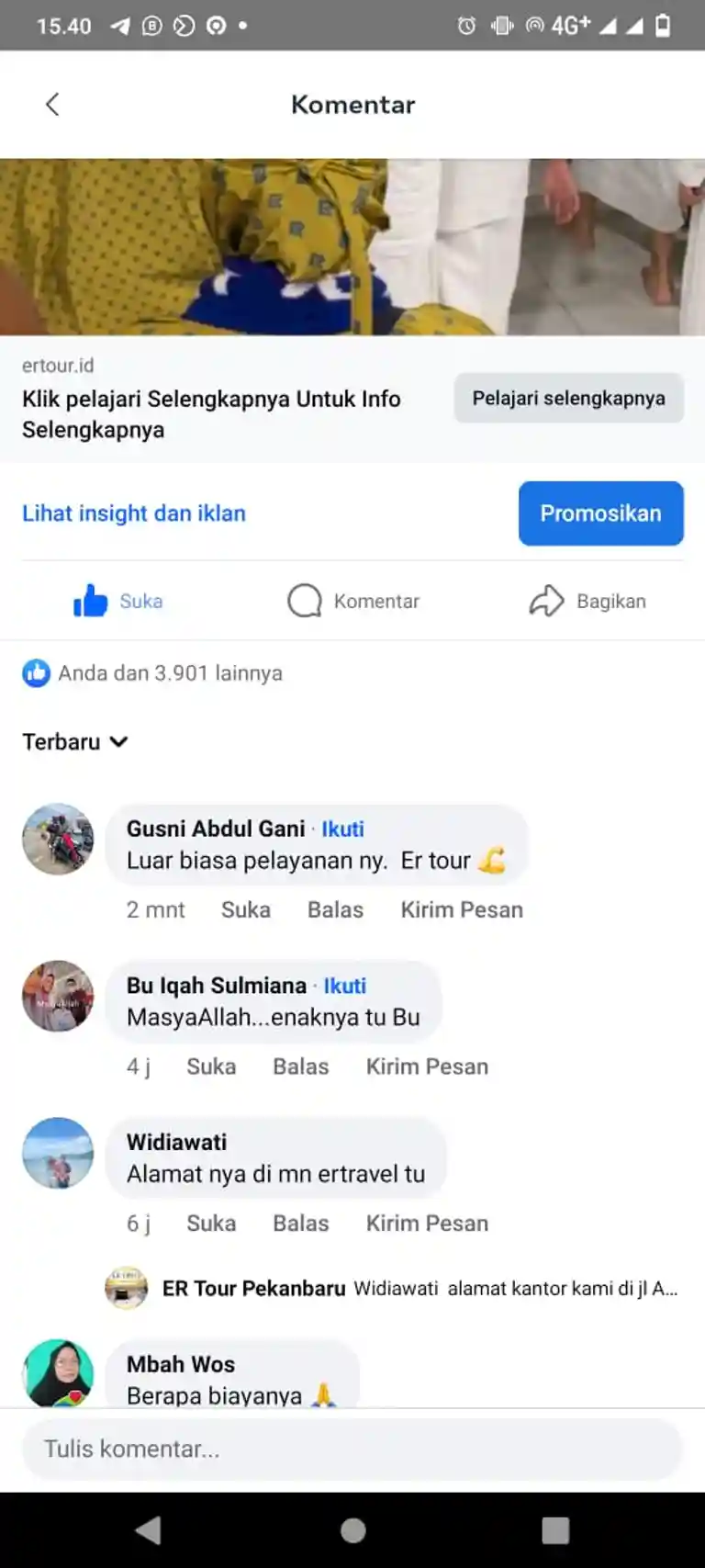Viewport: 705px width, 1568px height.
Task: Toggle the Suka like on the post
Action: tap(118, 602)
